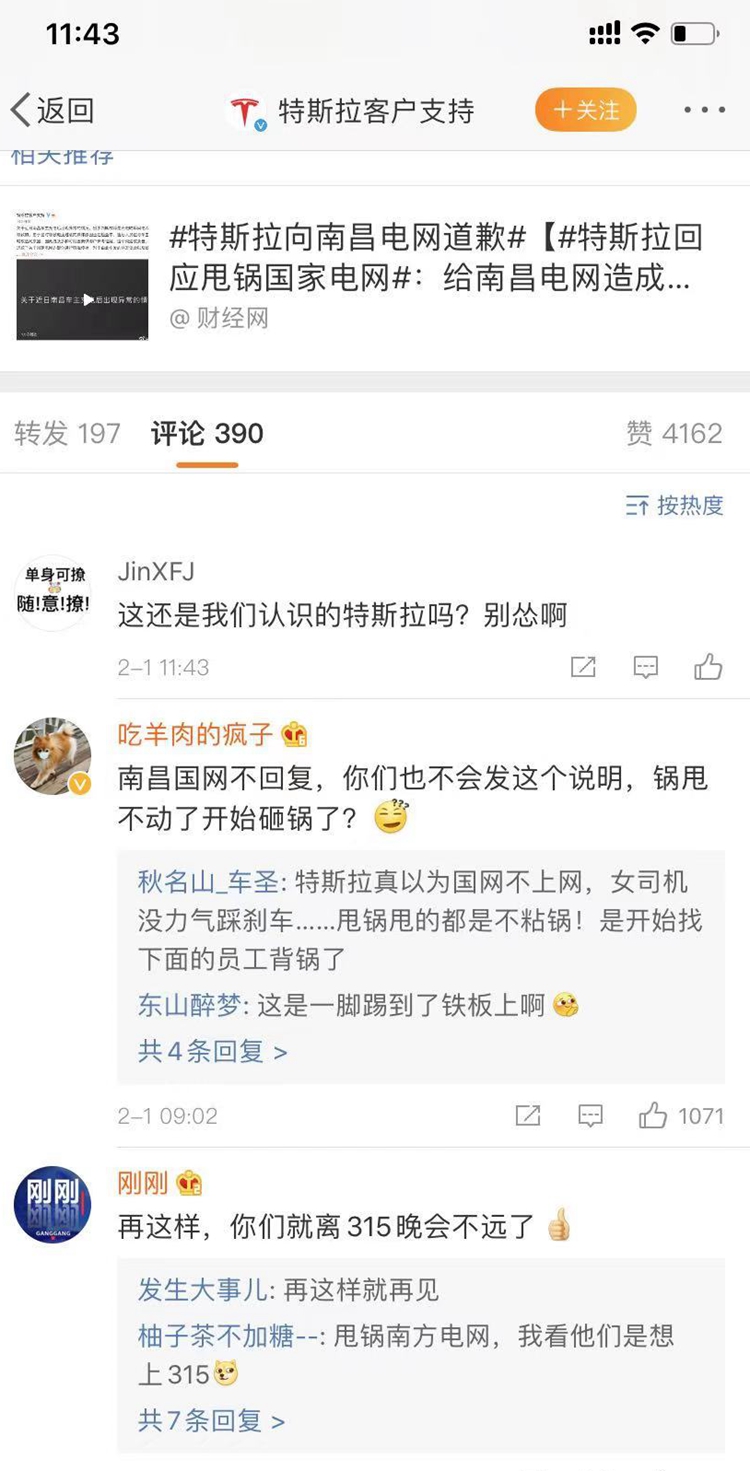Select the 评论 390 tab
Viewport: 750px width, 1471px height.
click(207, 433)
